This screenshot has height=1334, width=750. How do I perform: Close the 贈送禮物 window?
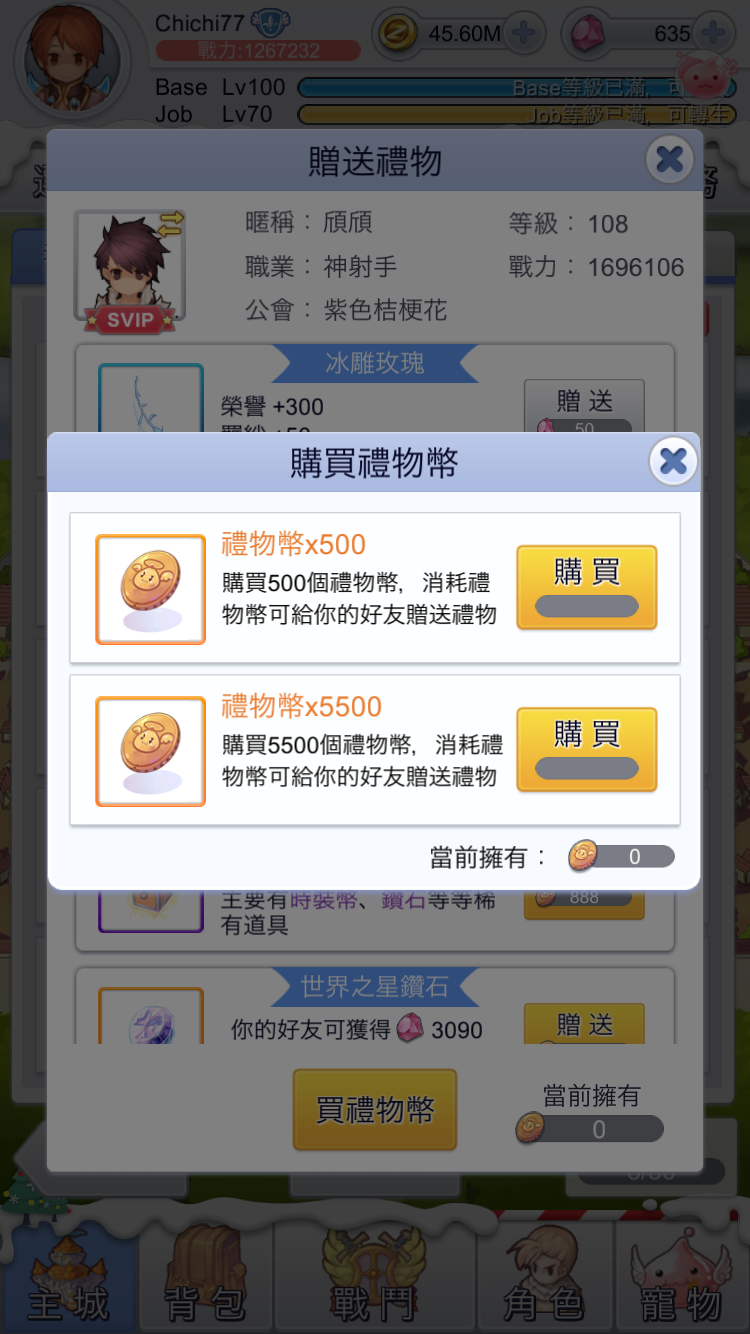[669, 159]
